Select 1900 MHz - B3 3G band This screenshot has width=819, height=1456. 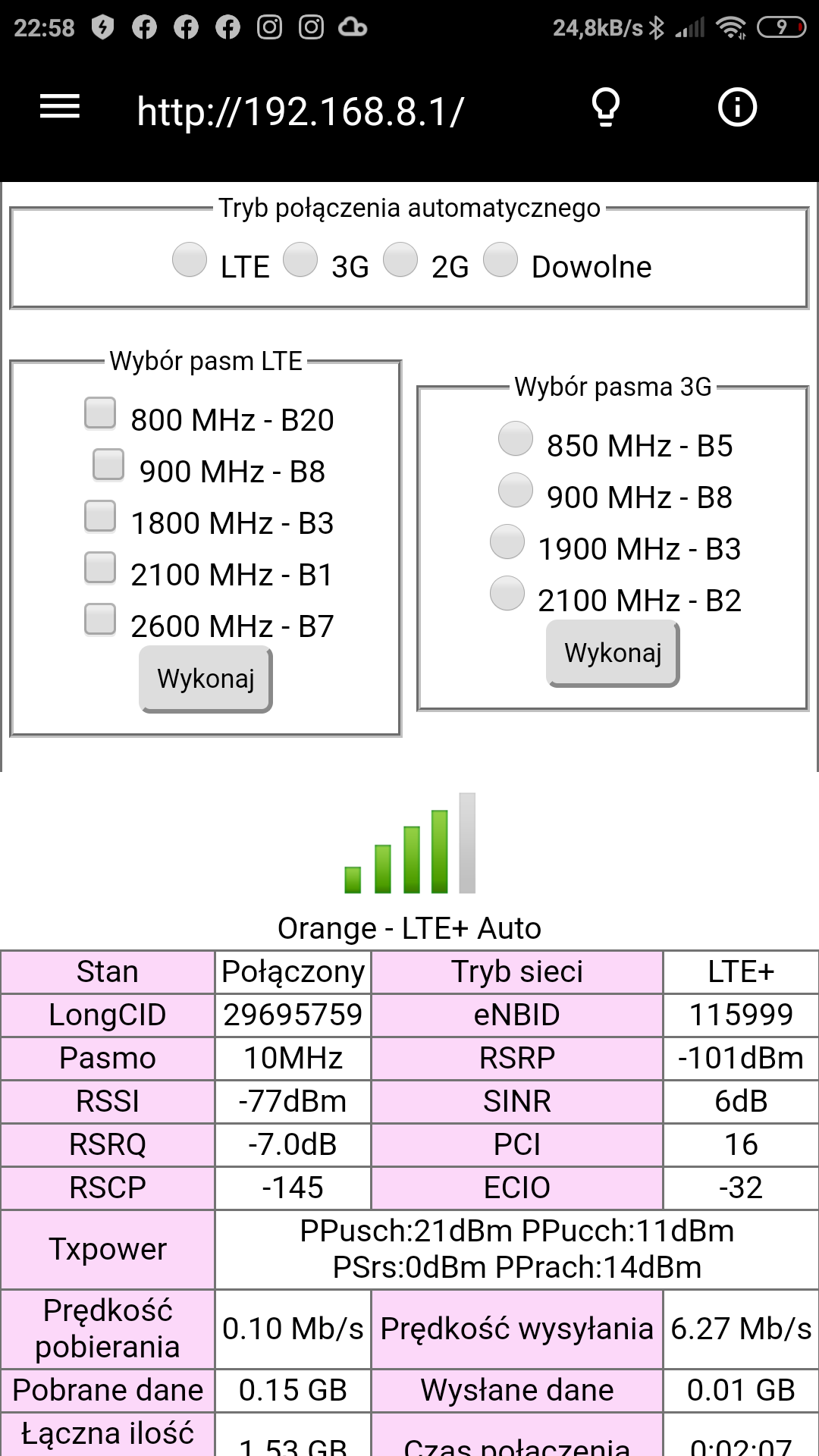click(x=507, y=541)
